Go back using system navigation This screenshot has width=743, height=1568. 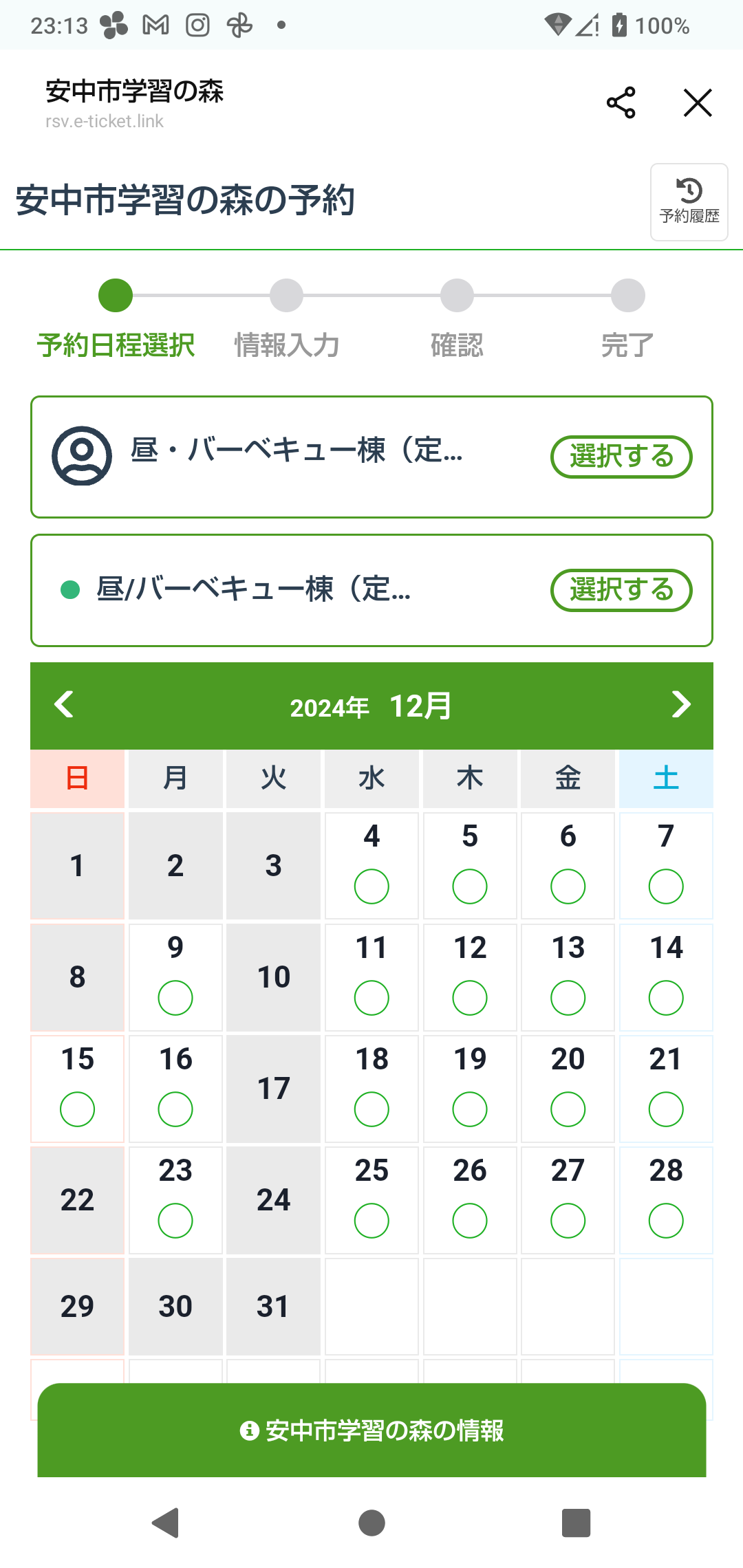166,1523
